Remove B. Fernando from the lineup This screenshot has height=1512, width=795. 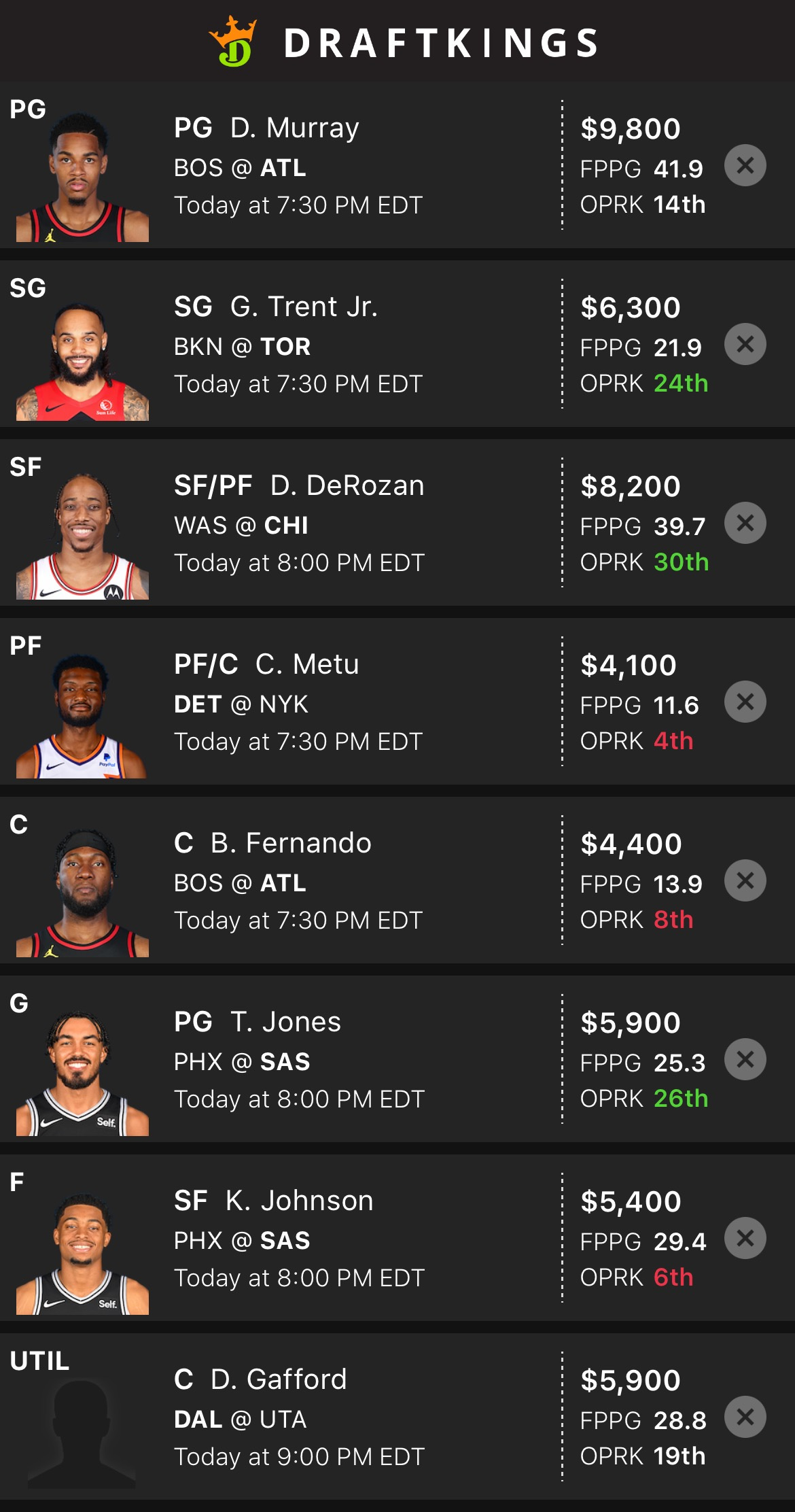[745, 880]
